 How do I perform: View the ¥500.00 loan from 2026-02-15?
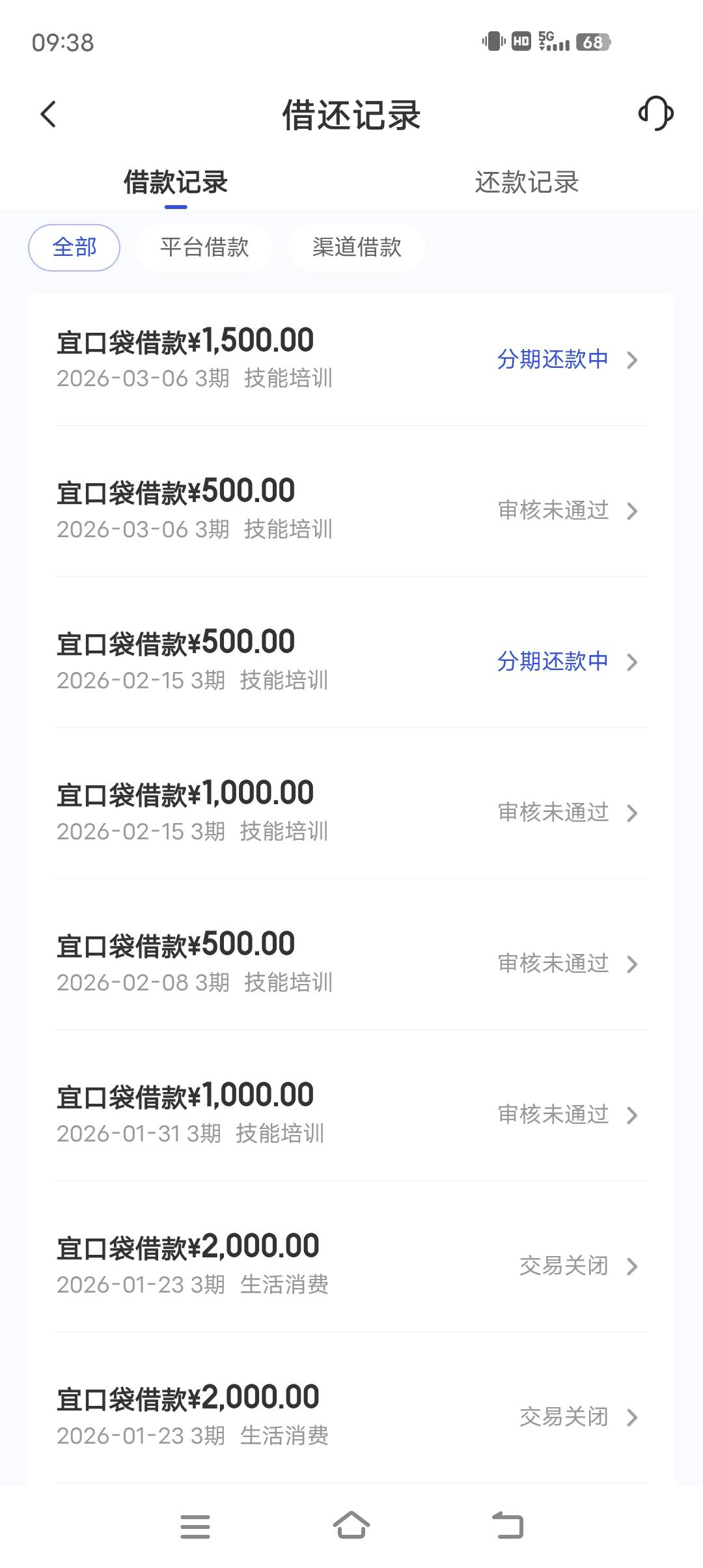coord(351,662)
